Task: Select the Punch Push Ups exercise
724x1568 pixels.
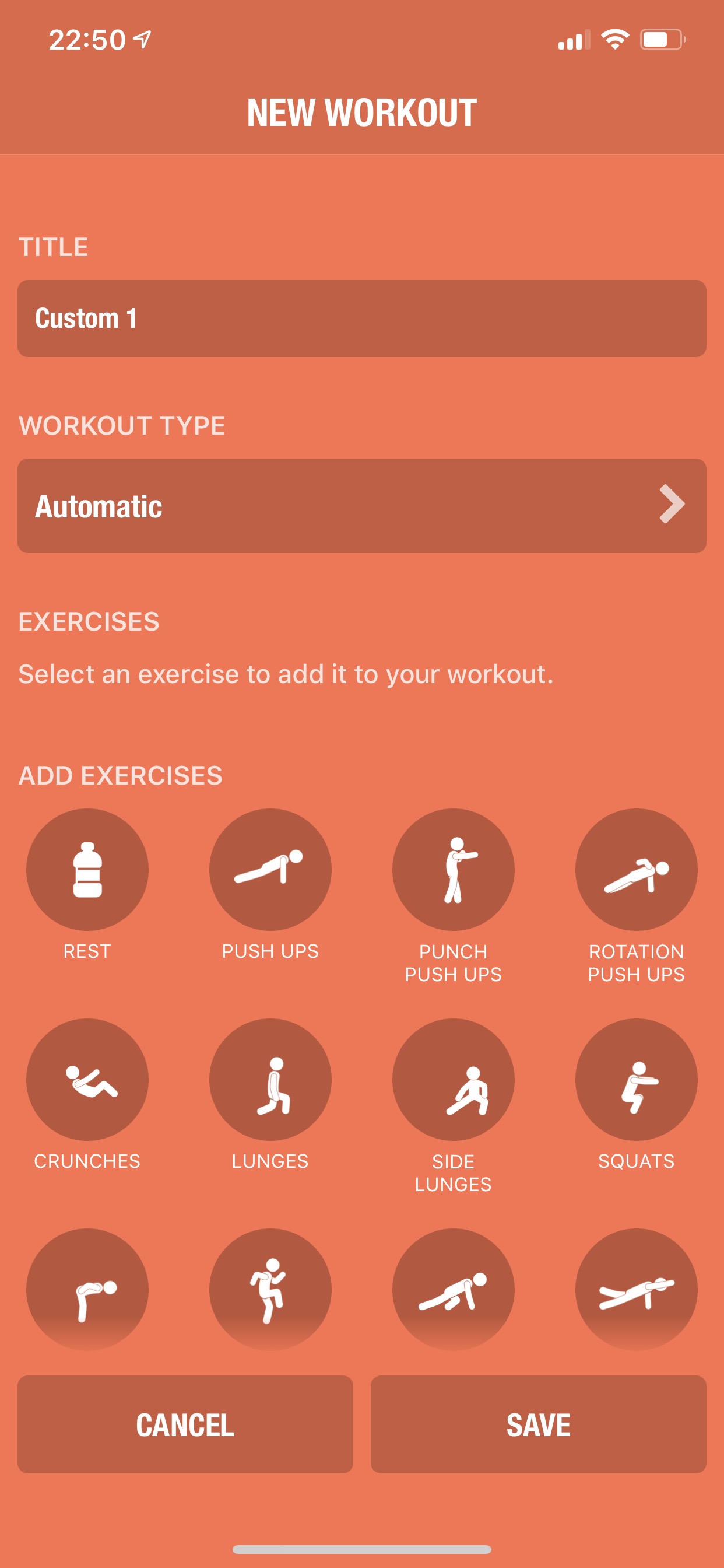Action: tap(454, 869)
